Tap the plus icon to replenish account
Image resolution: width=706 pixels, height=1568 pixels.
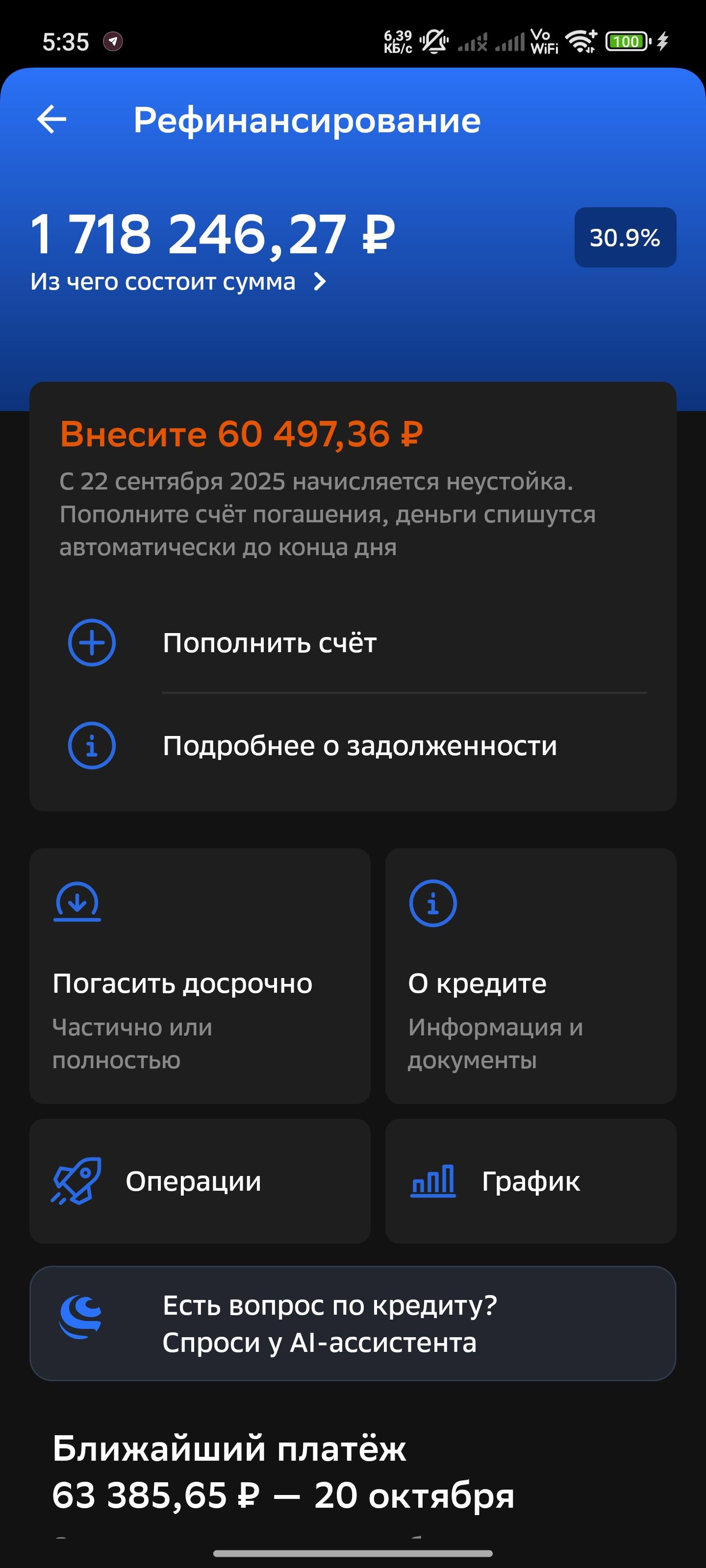pos(91,643)
